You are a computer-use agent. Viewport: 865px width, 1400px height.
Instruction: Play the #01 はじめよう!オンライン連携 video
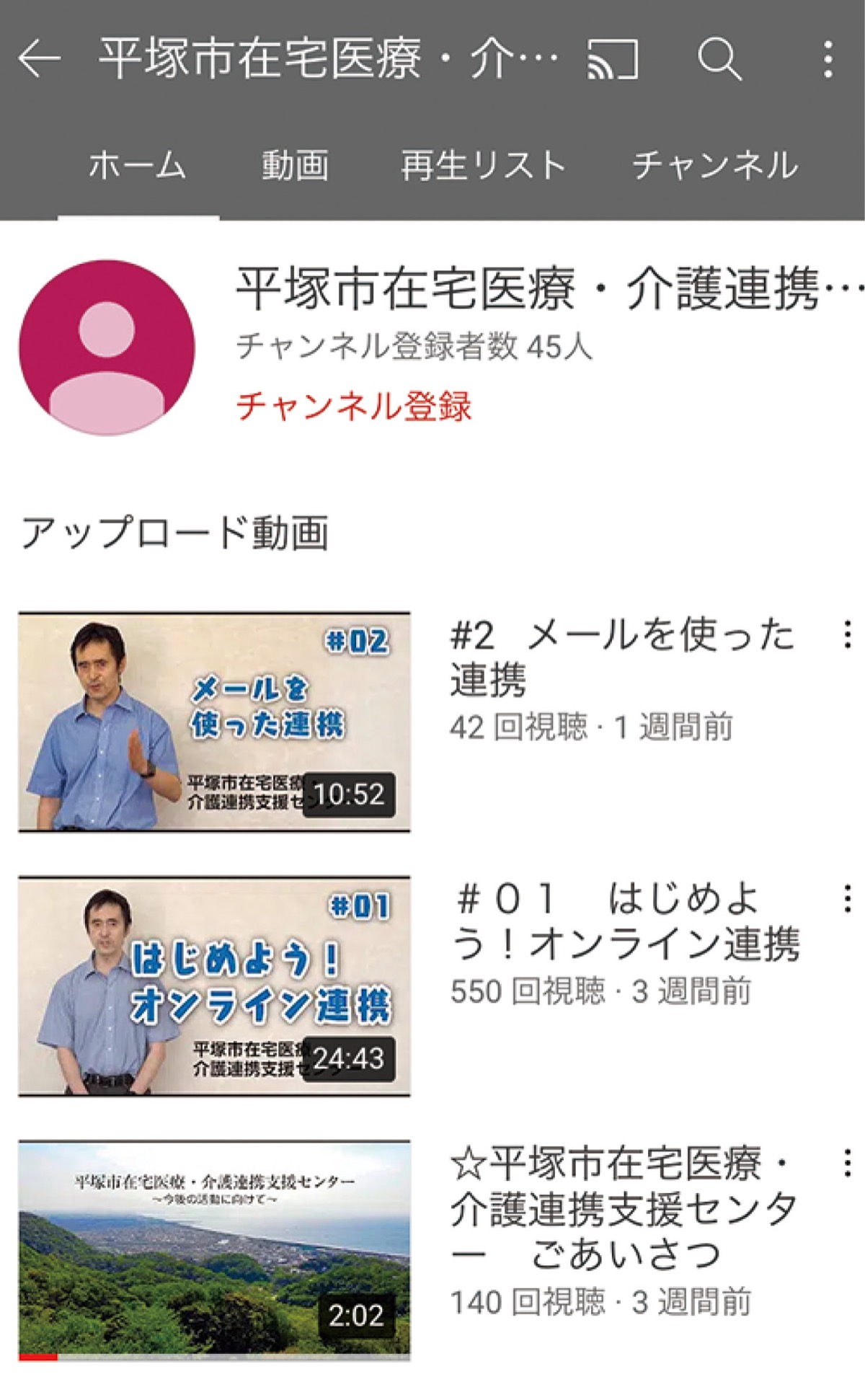click(214, 986)
